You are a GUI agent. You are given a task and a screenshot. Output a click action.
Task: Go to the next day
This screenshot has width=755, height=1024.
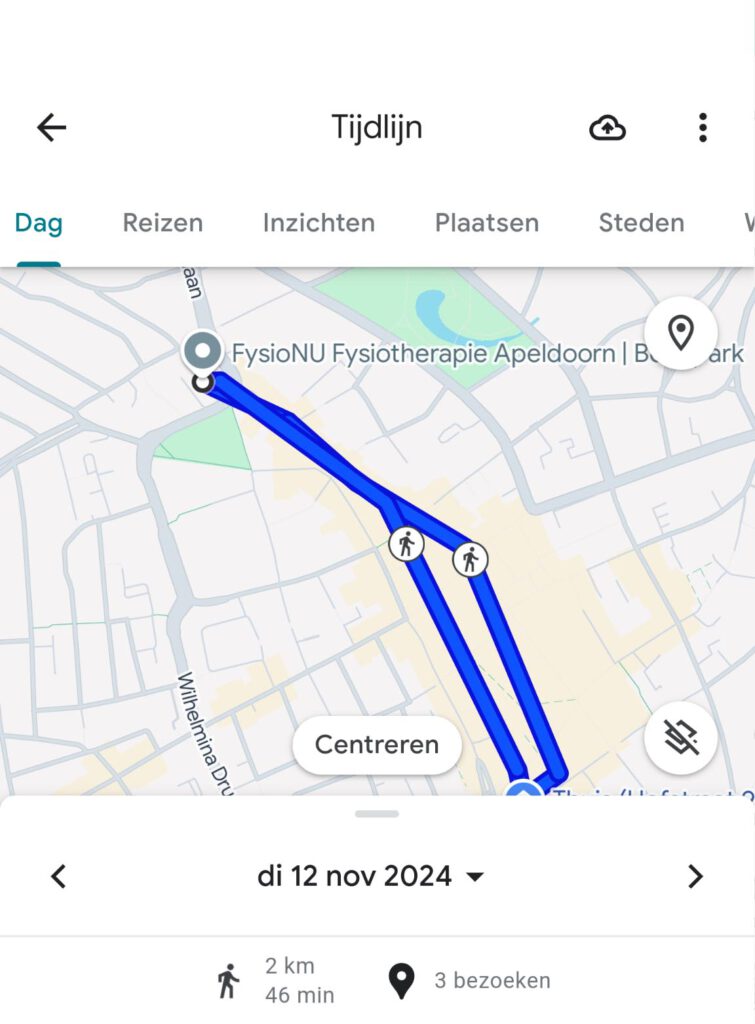click(695, 877)
